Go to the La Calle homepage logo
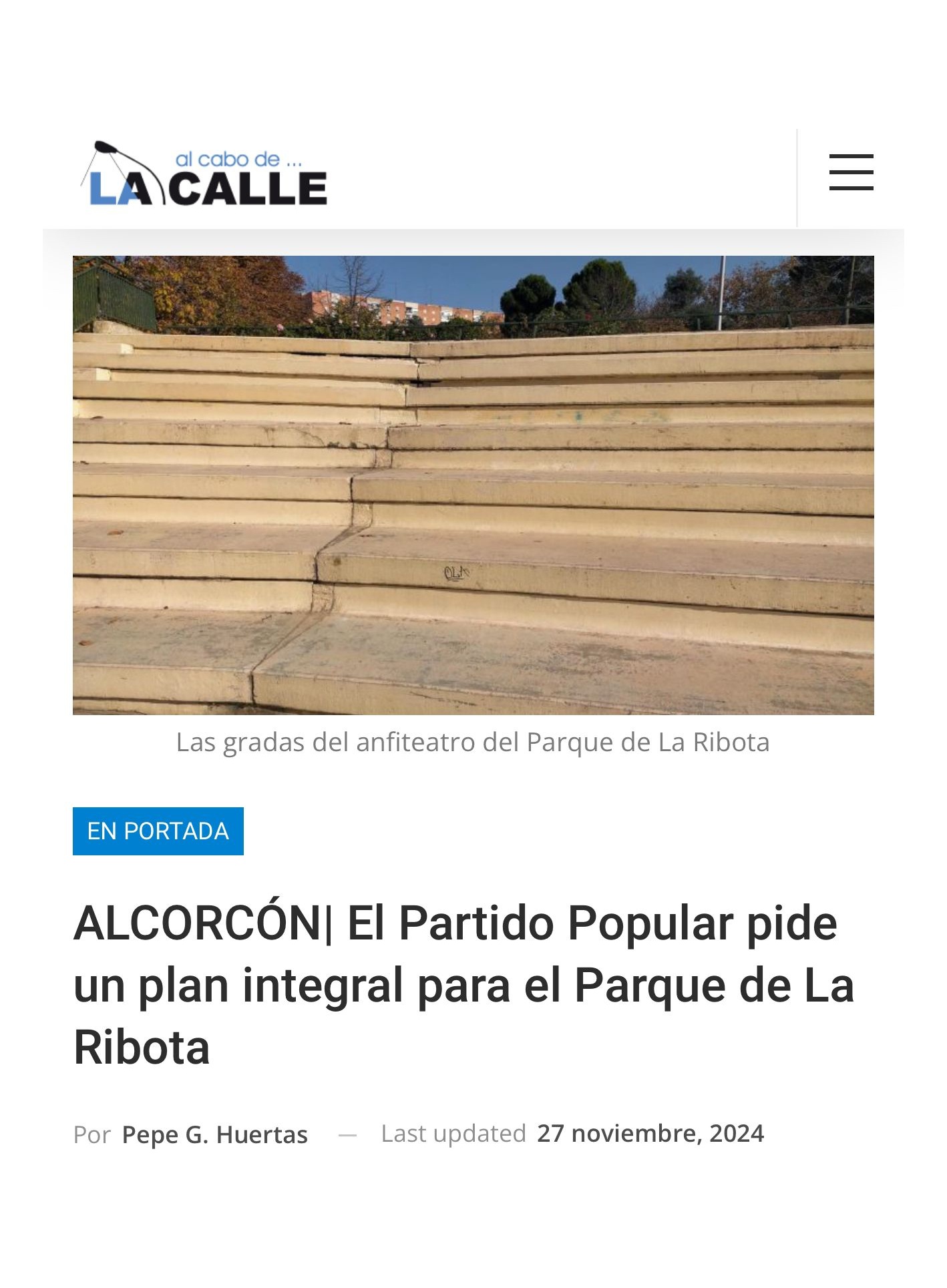This screenshot has height=1288, width=947. [x=204, y=174]
